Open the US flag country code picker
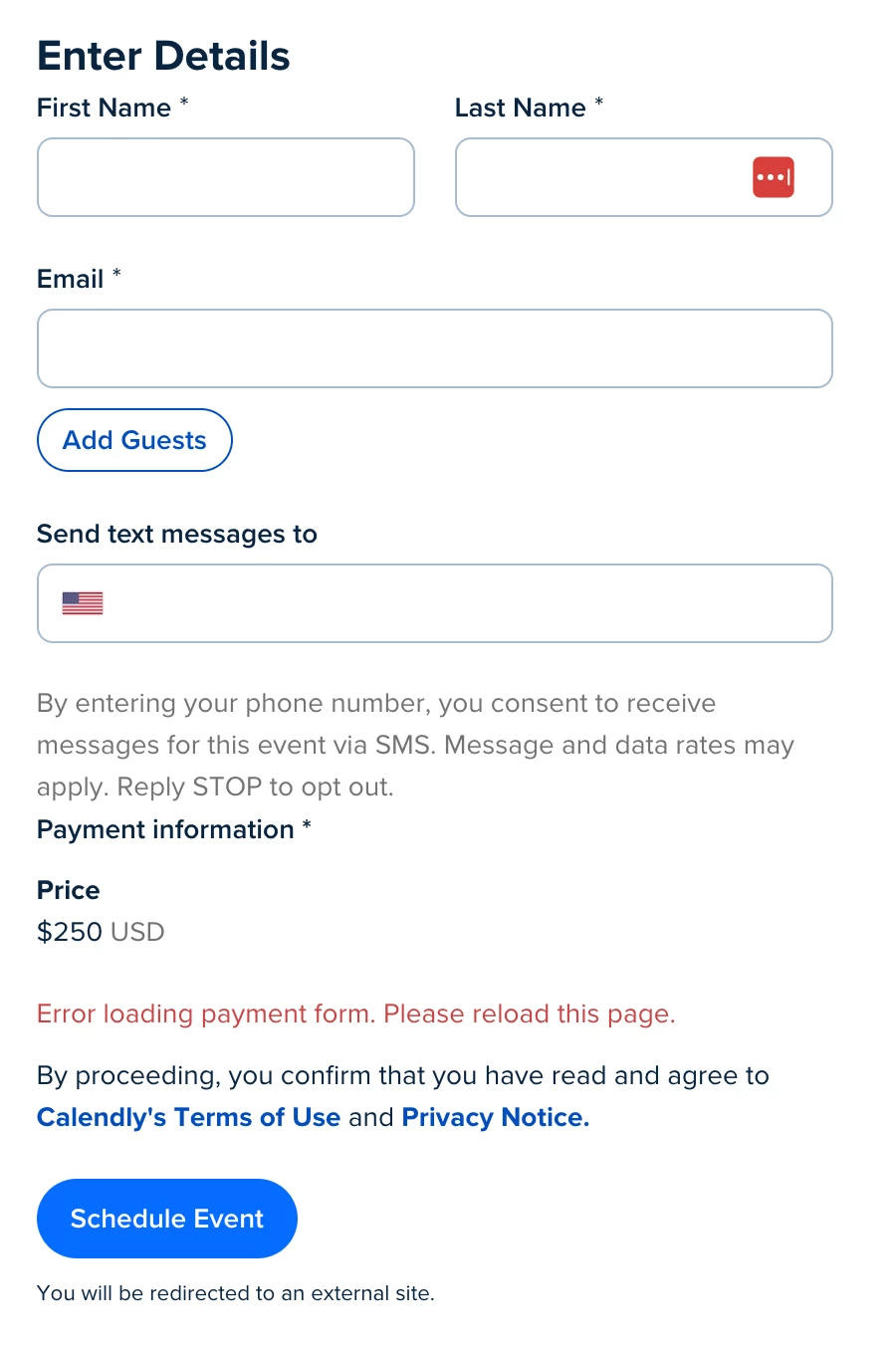 83,603
